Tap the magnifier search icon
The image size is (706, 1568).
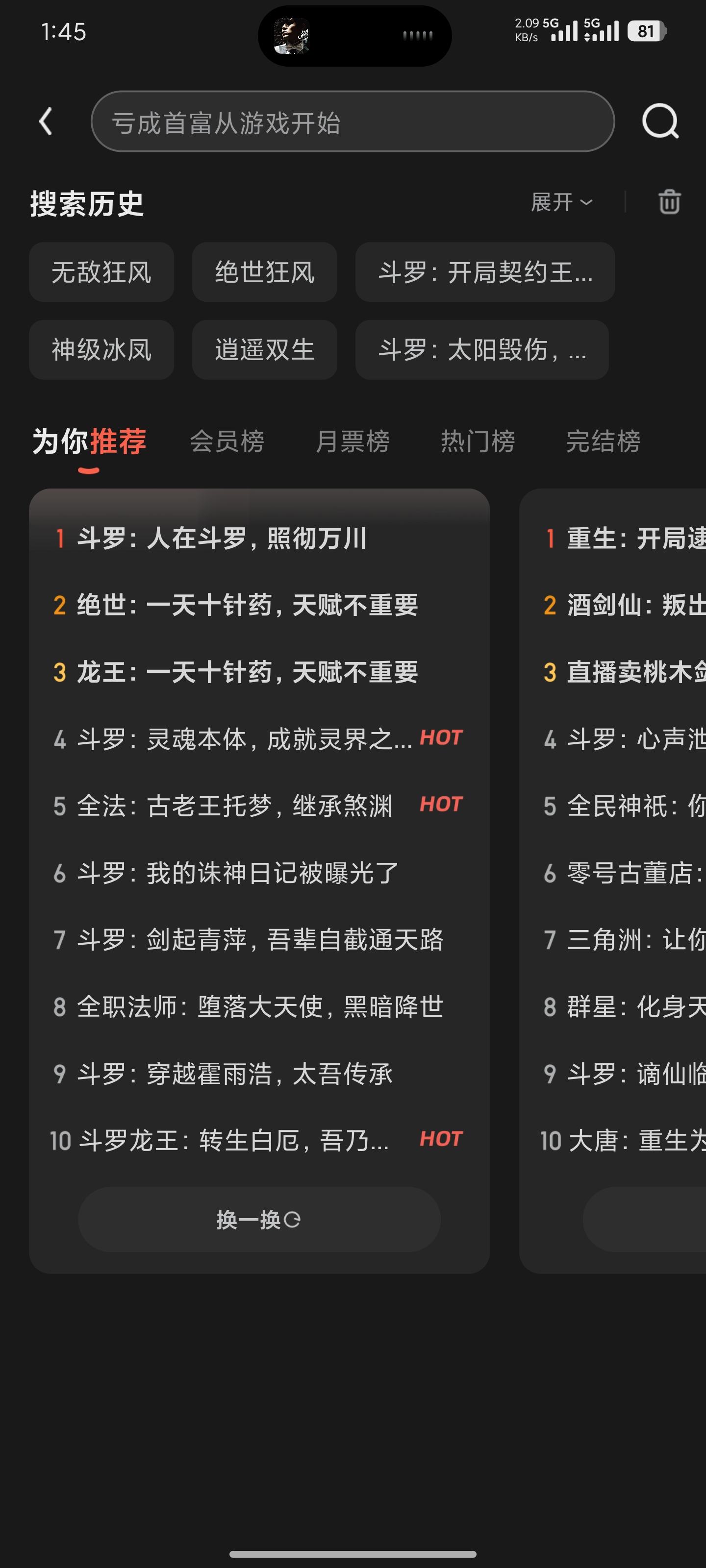pyautogui.click(x=660, y=121)
